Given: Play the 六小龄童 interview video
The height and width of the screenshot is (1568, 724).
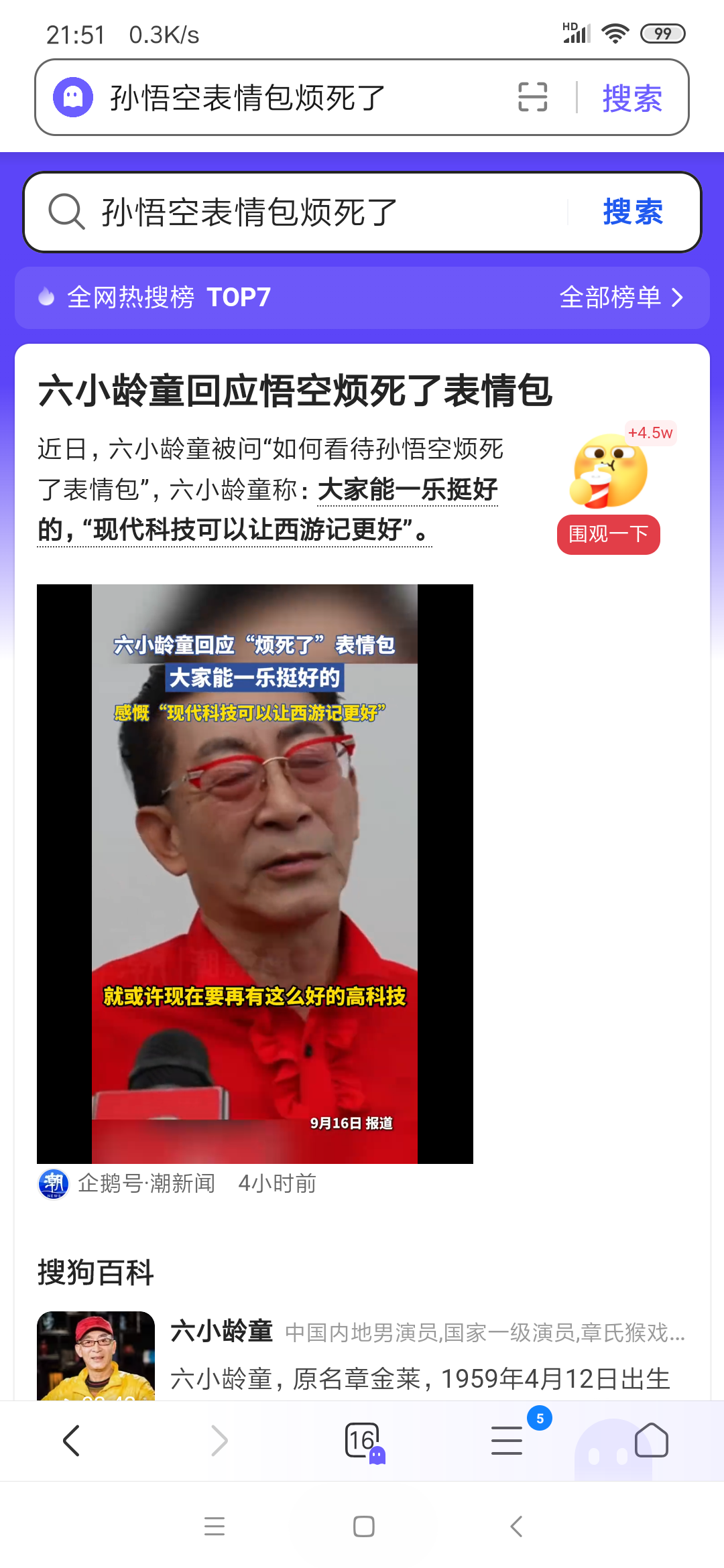Looking at the screenshot, I should pyautogui.click(x=255, y=873).
